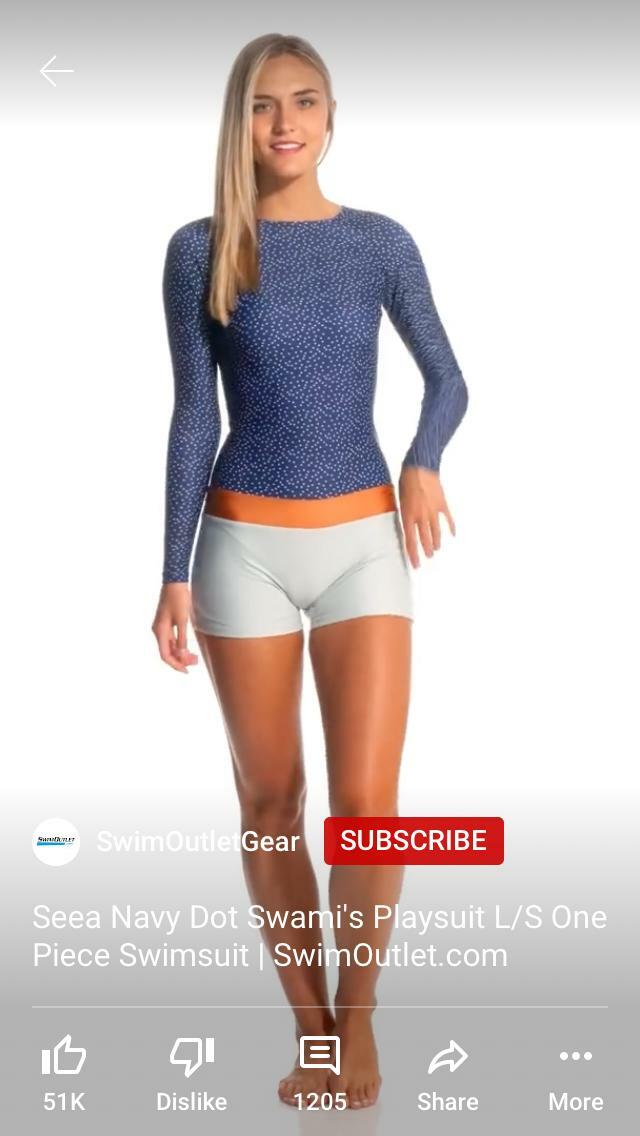Open SwimOutletGear channel avatar
Viewport: 640px width, 1136px height.
[x=56, y=841]
